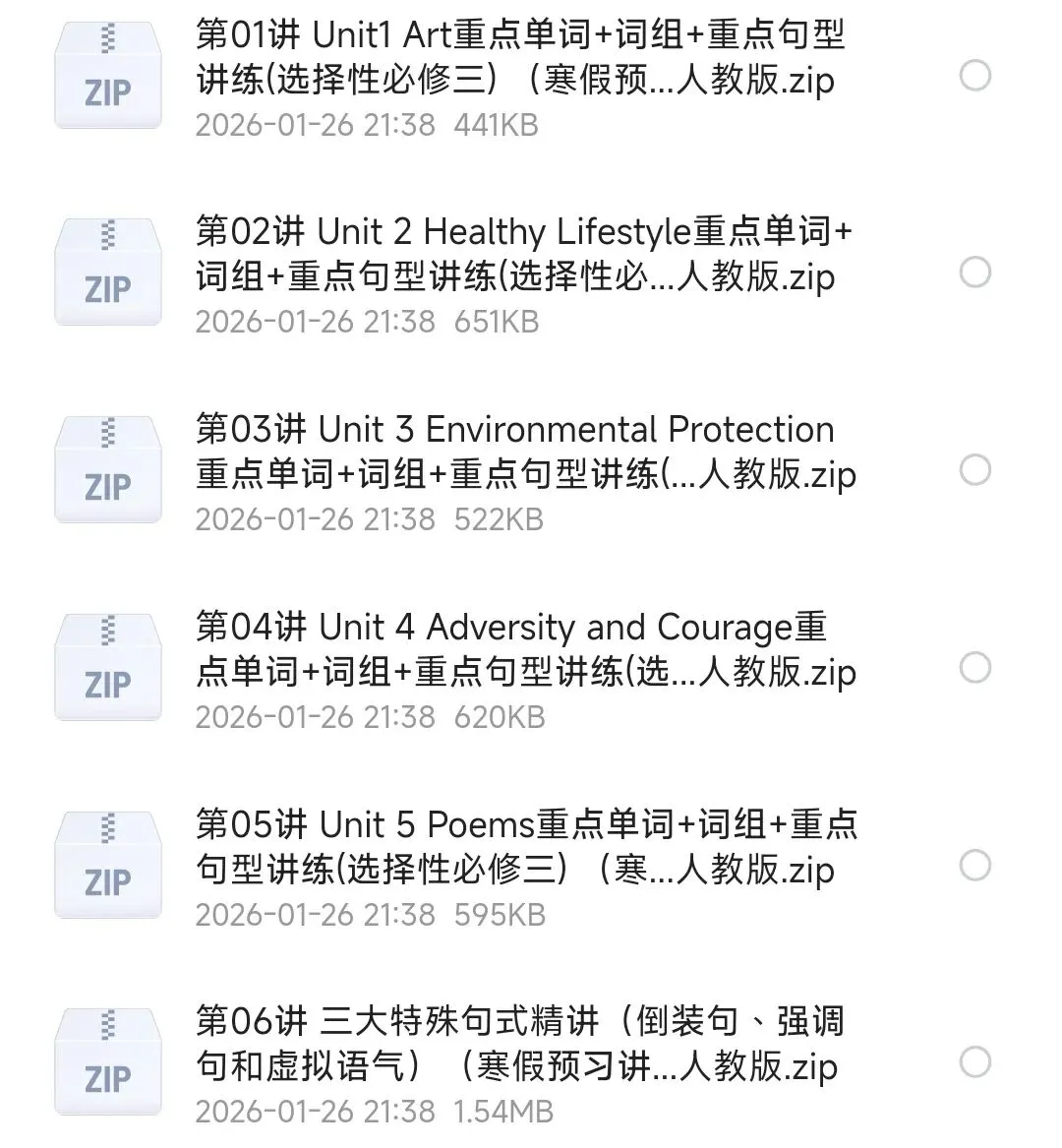The width and height of the screenshot is (1062, 1148).
Task: Open the 第06讲 三大特殊句式精讲 zip file
Action: [519, 1044]
